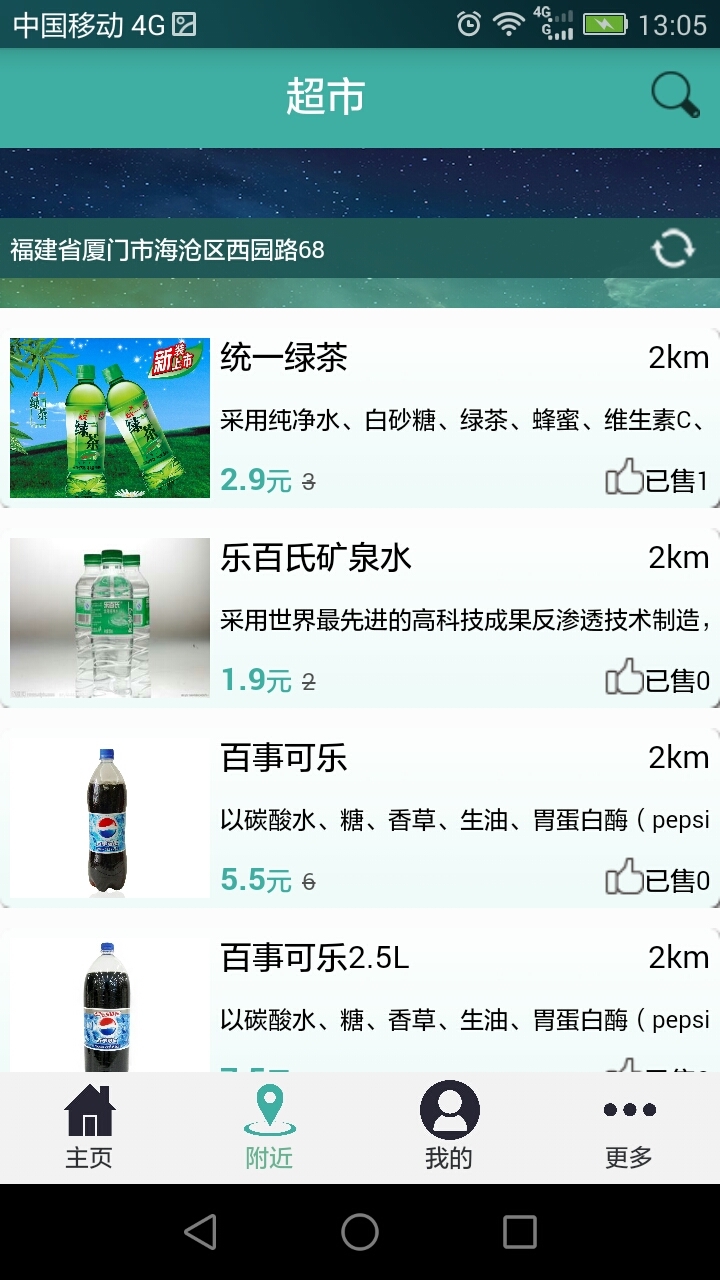Select the 附近 tab
The image size is (720, 1280).
pyautogui.click(x=269, y=1127)
